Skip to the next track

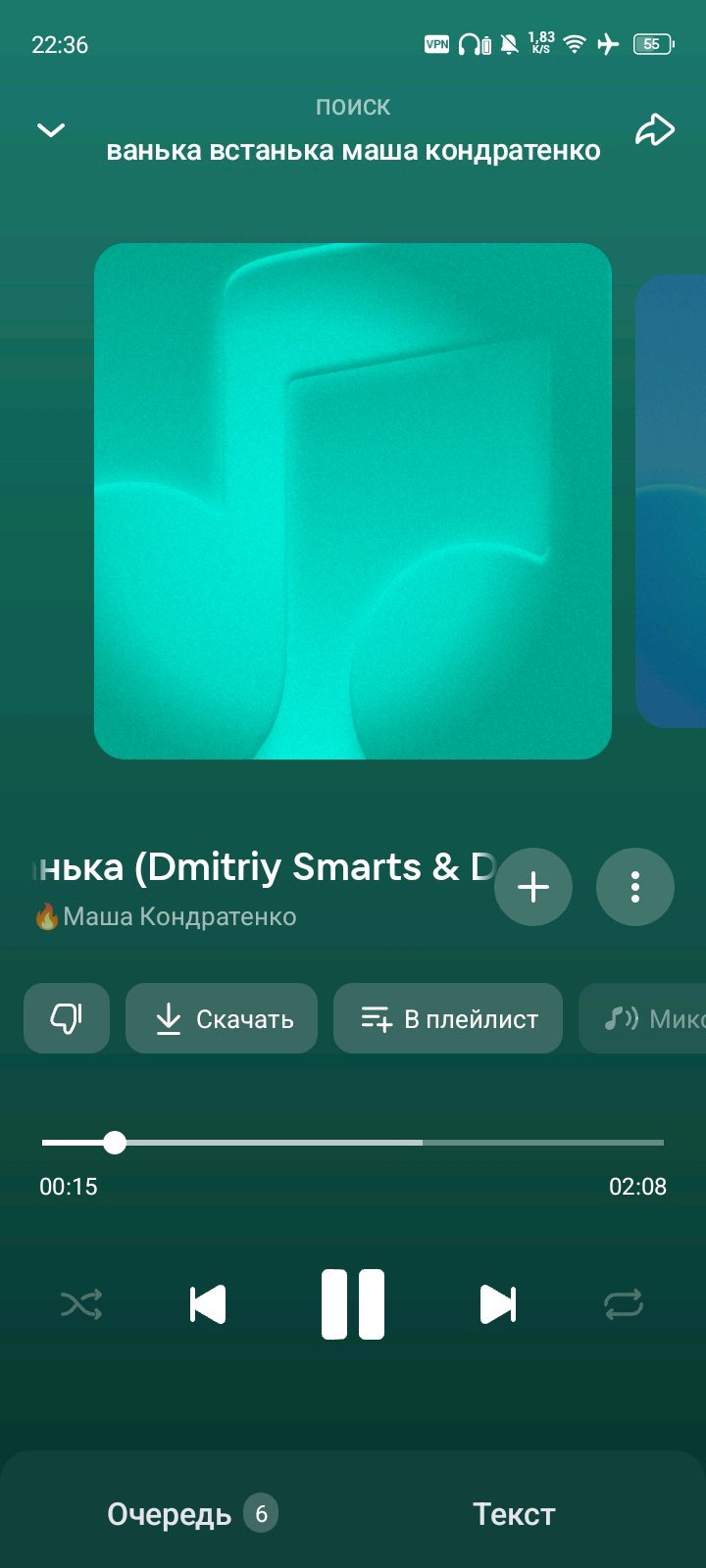[x=498, y=1304]
